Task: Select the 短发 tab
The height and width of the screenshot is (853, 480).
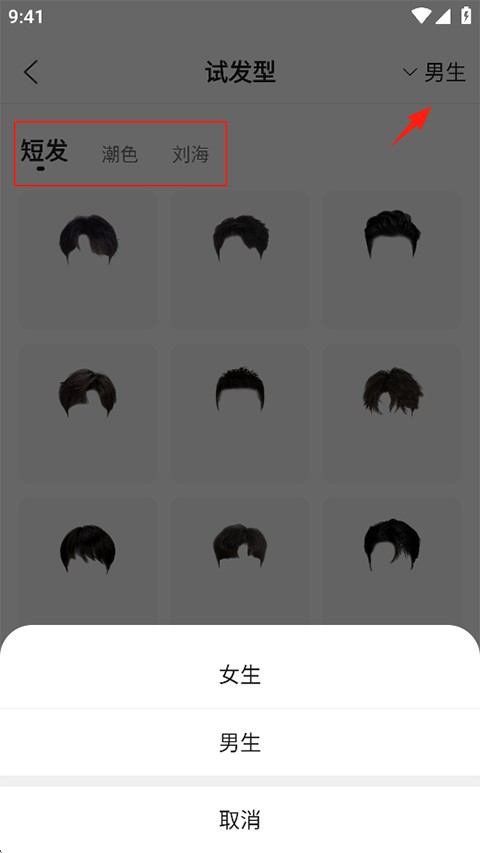Action: pyautogui.click(x=44, y=151)
